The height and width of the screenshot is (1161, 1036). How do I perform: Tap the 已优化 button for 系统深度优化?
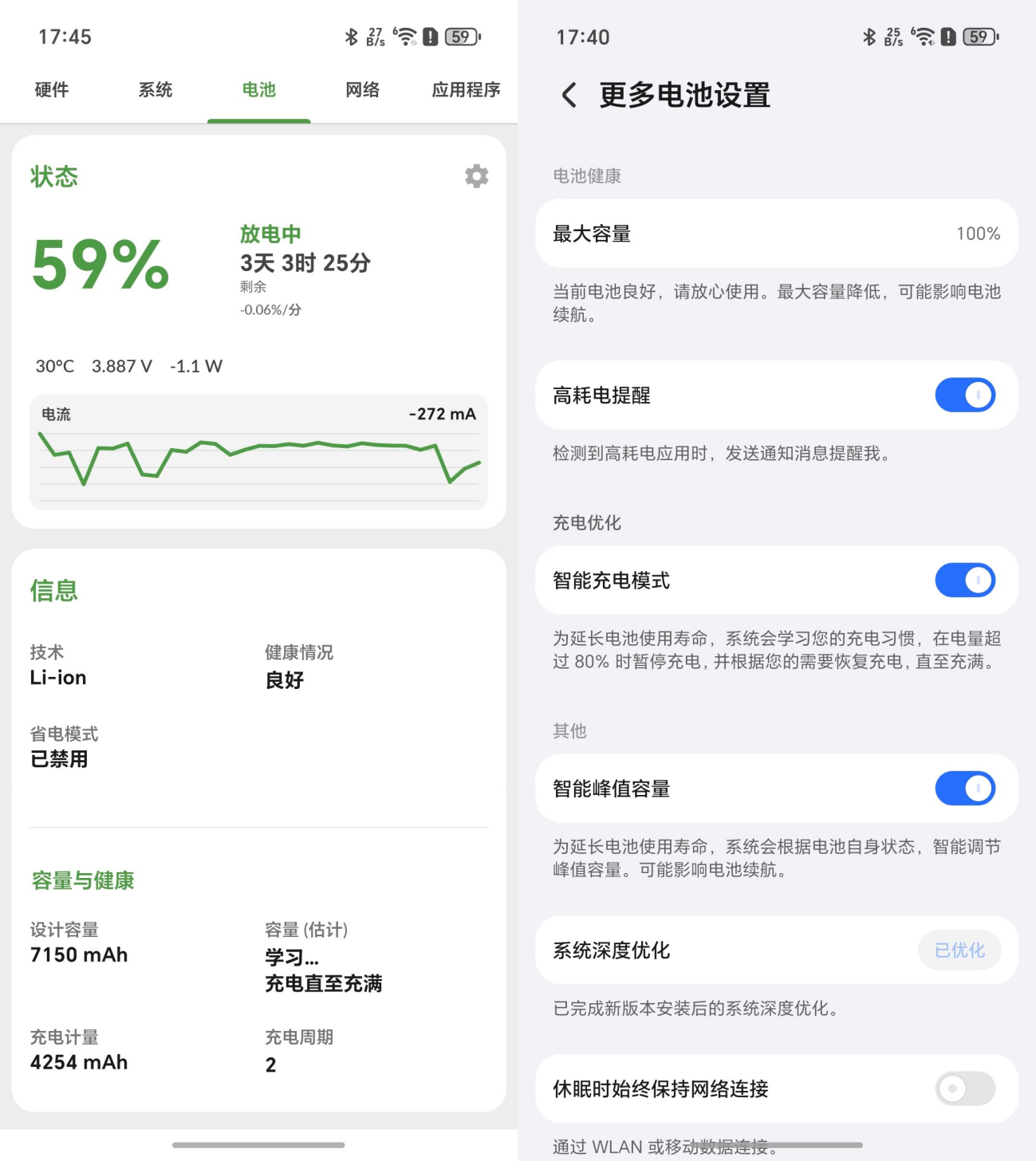[959, 950]
